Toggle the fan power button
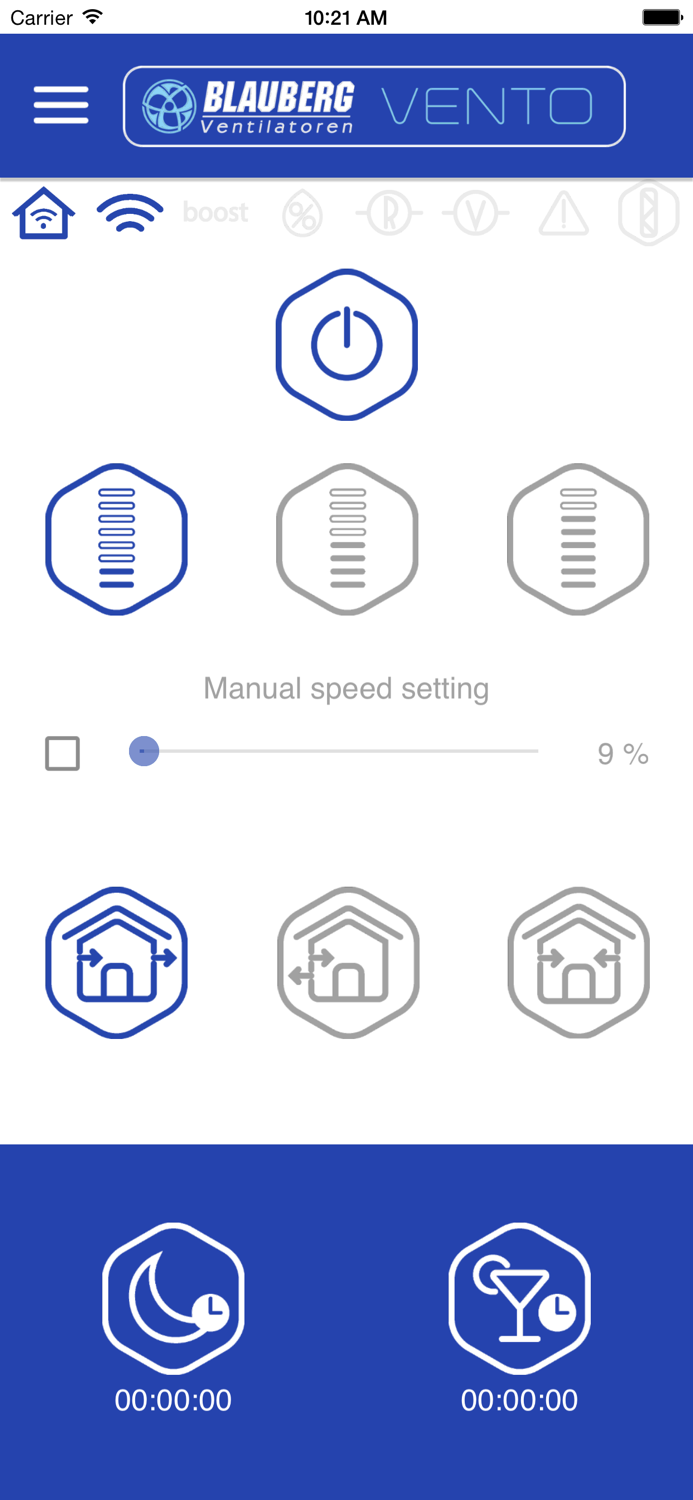This screenshot has height=1500, width=693. [x=346, y=344]
